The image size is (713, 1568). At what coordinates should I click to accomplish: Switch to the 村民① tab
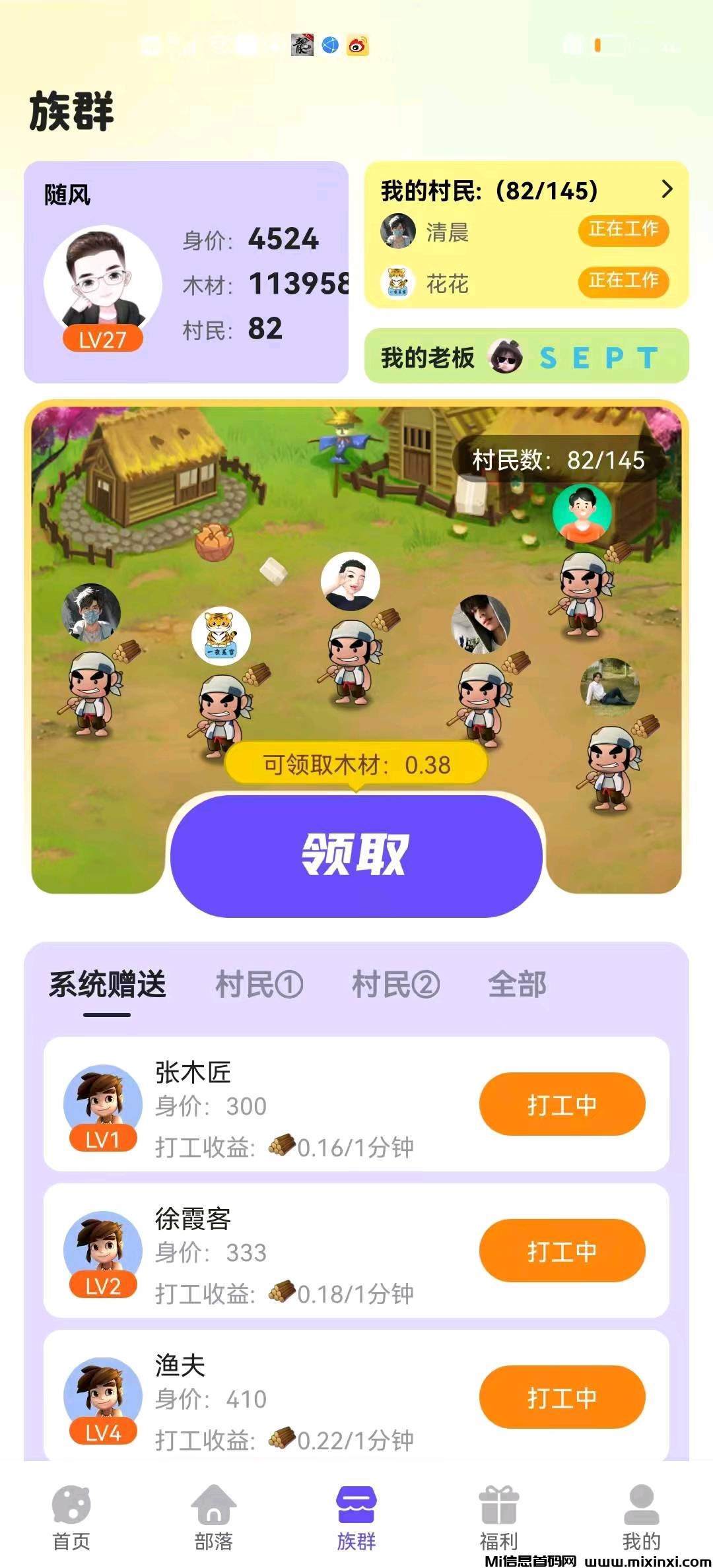click(259, 985)
